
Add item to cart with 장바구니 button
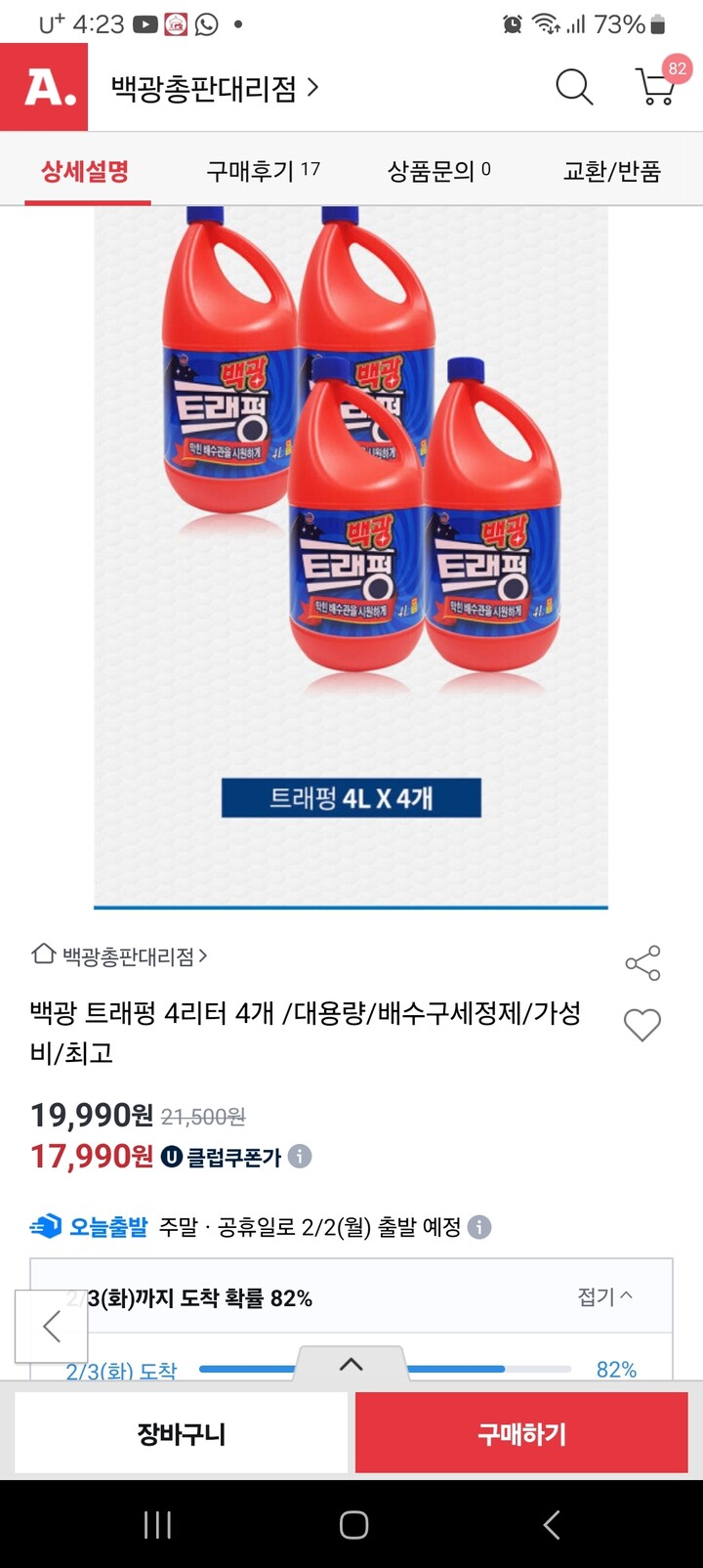click(181, 1432)
